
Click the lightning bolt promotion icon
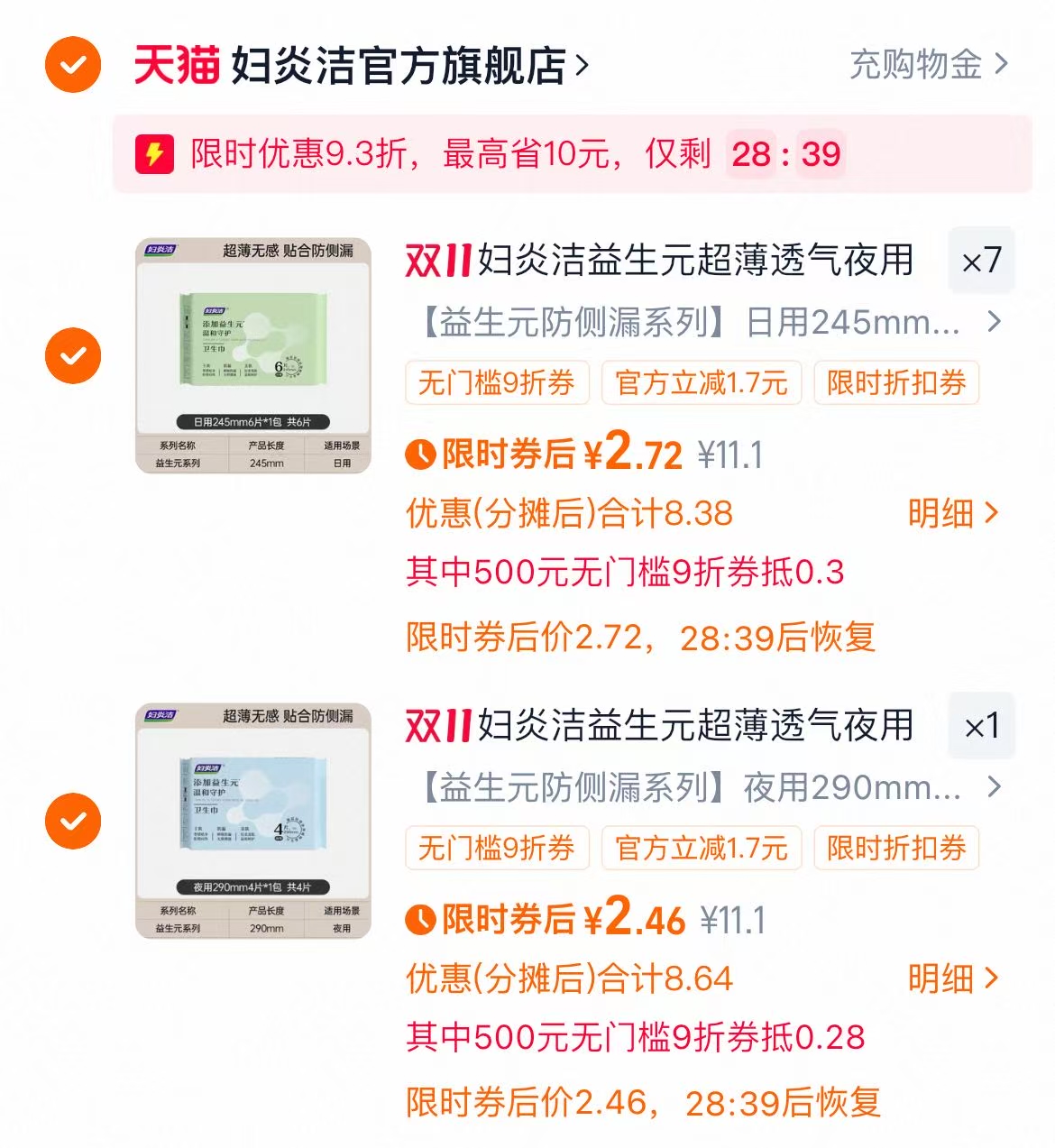[153, 153]
